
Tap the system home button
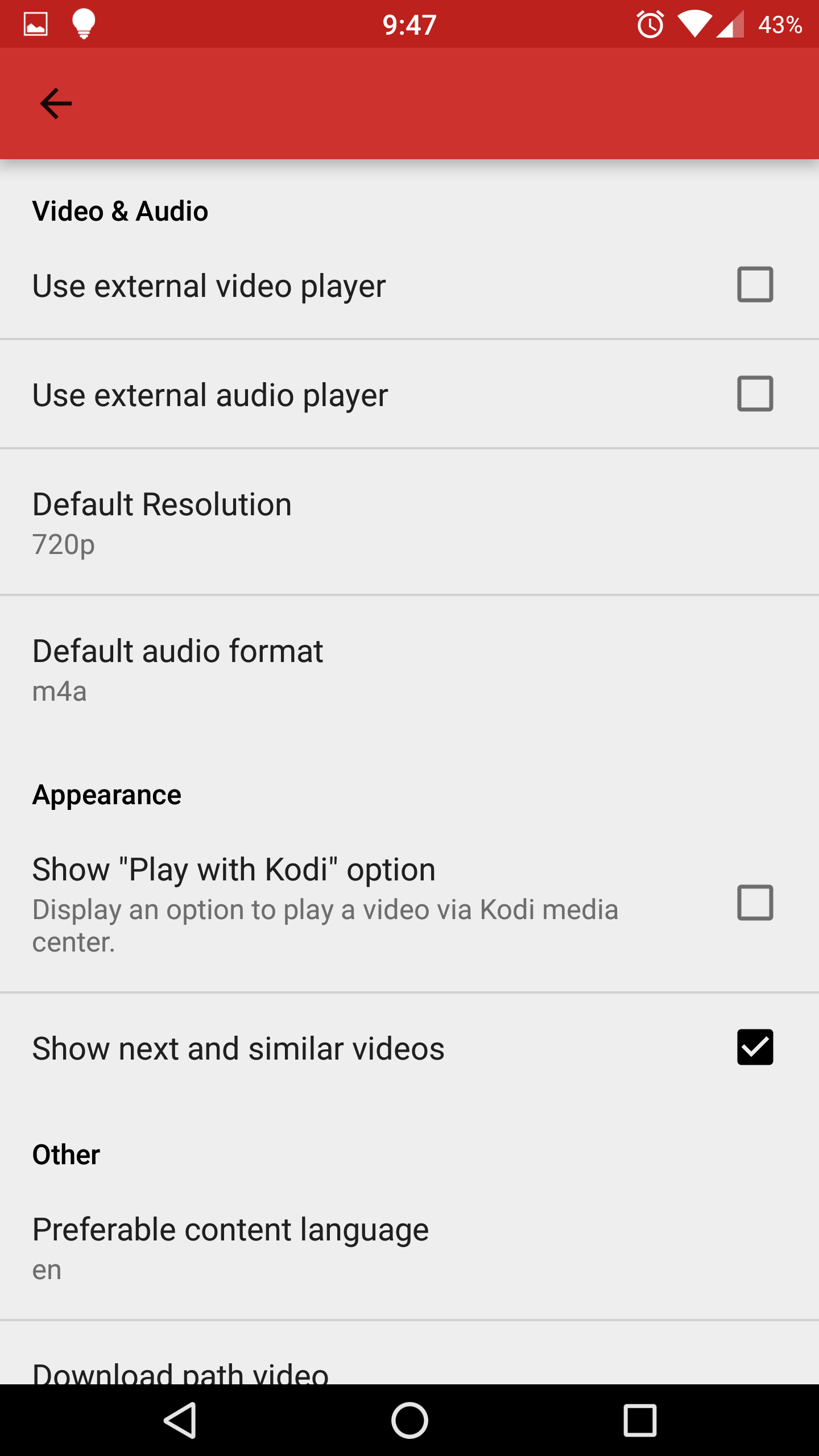coord(409,1420)
